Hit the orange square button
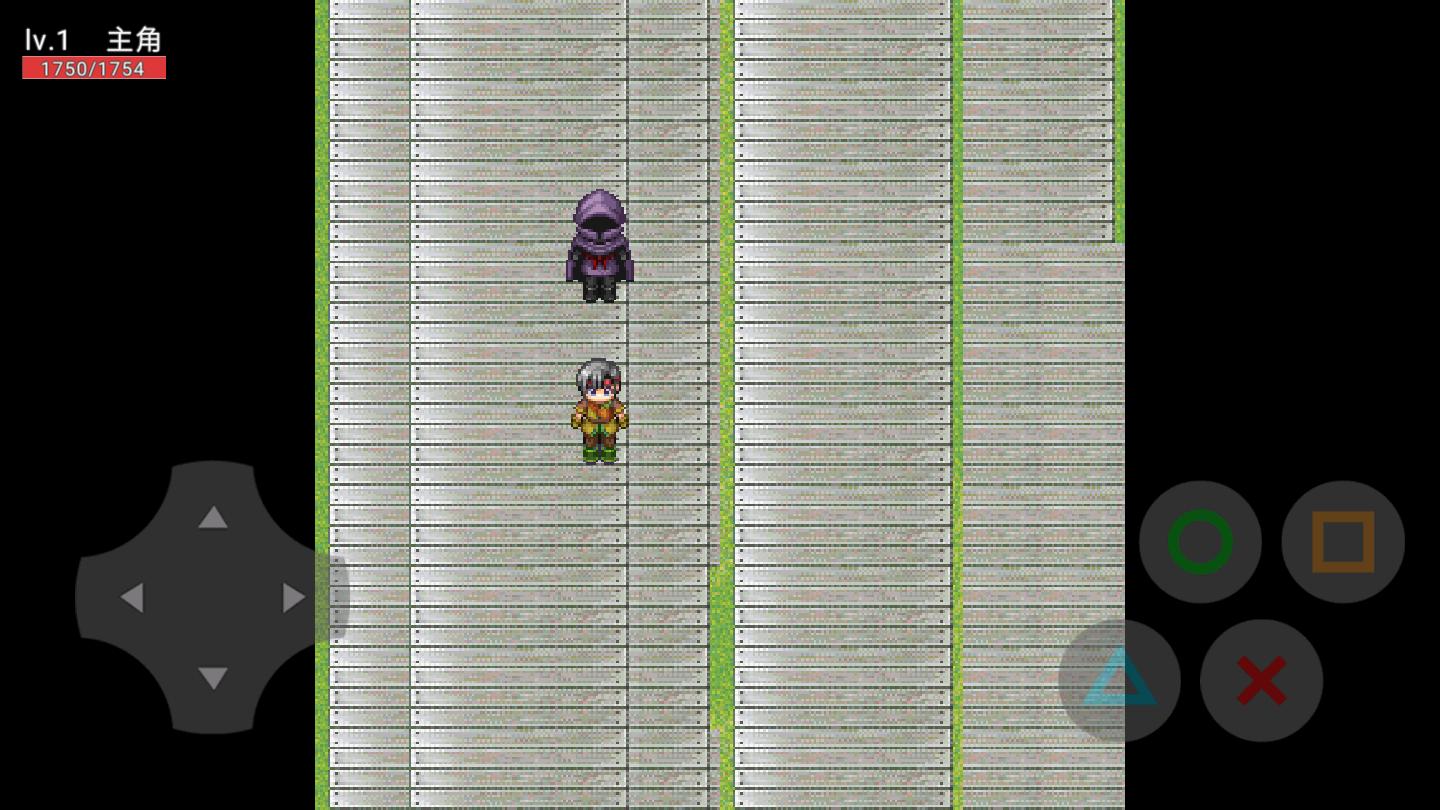Screen dimensions: 1440x810 click(x=1343, y=542)
